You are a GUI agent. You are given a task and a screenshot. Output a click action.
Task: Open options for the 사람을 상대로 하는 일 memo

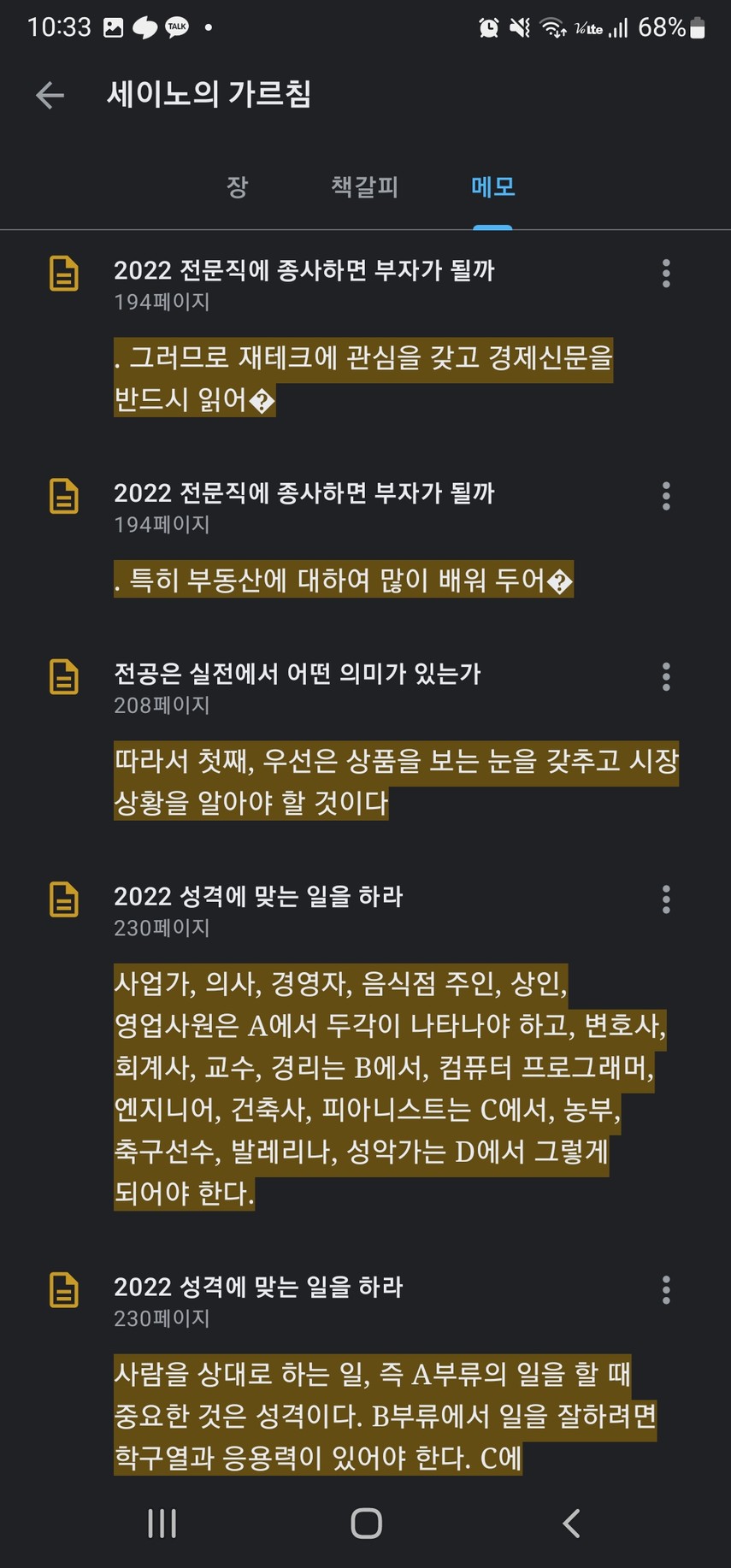click(x=665, y=1290)
